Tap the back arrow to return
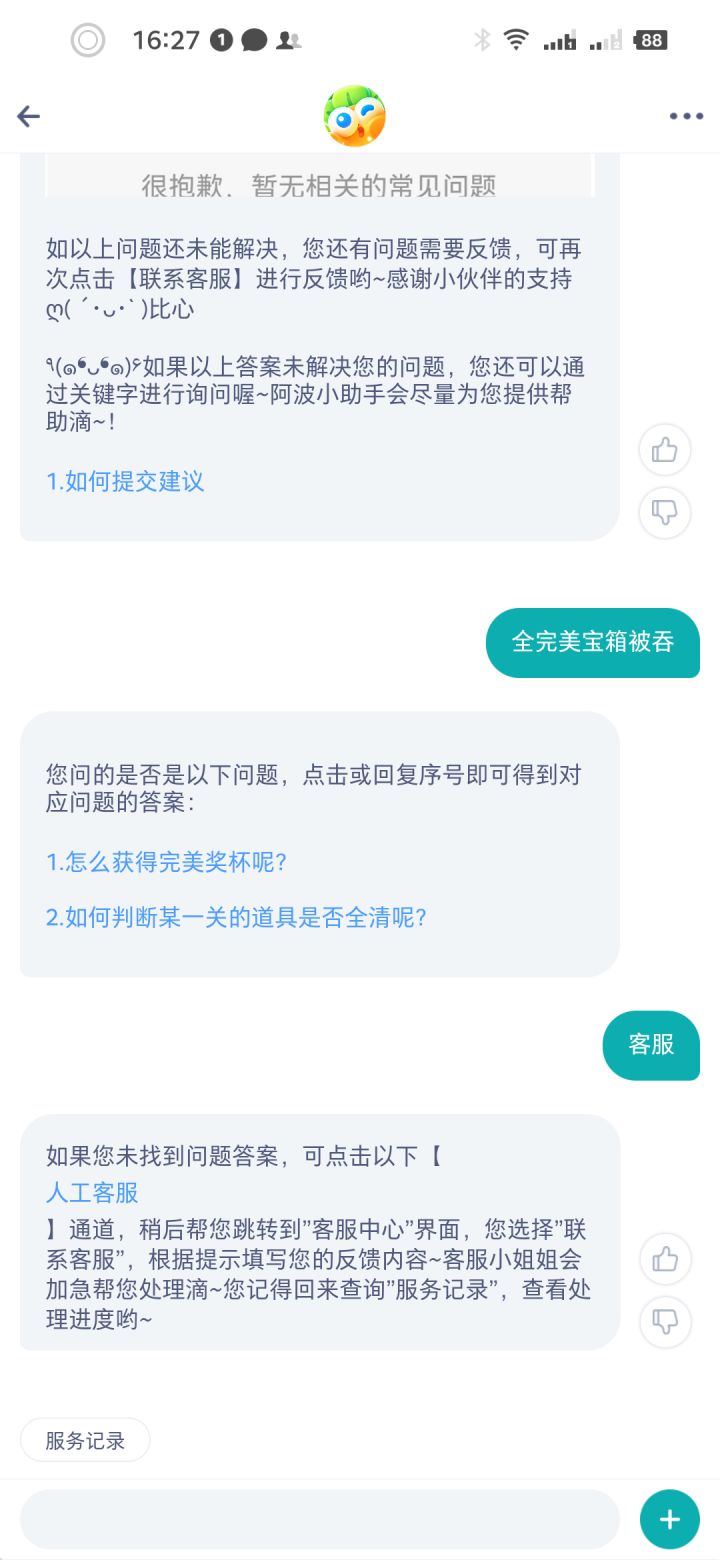 28,116
